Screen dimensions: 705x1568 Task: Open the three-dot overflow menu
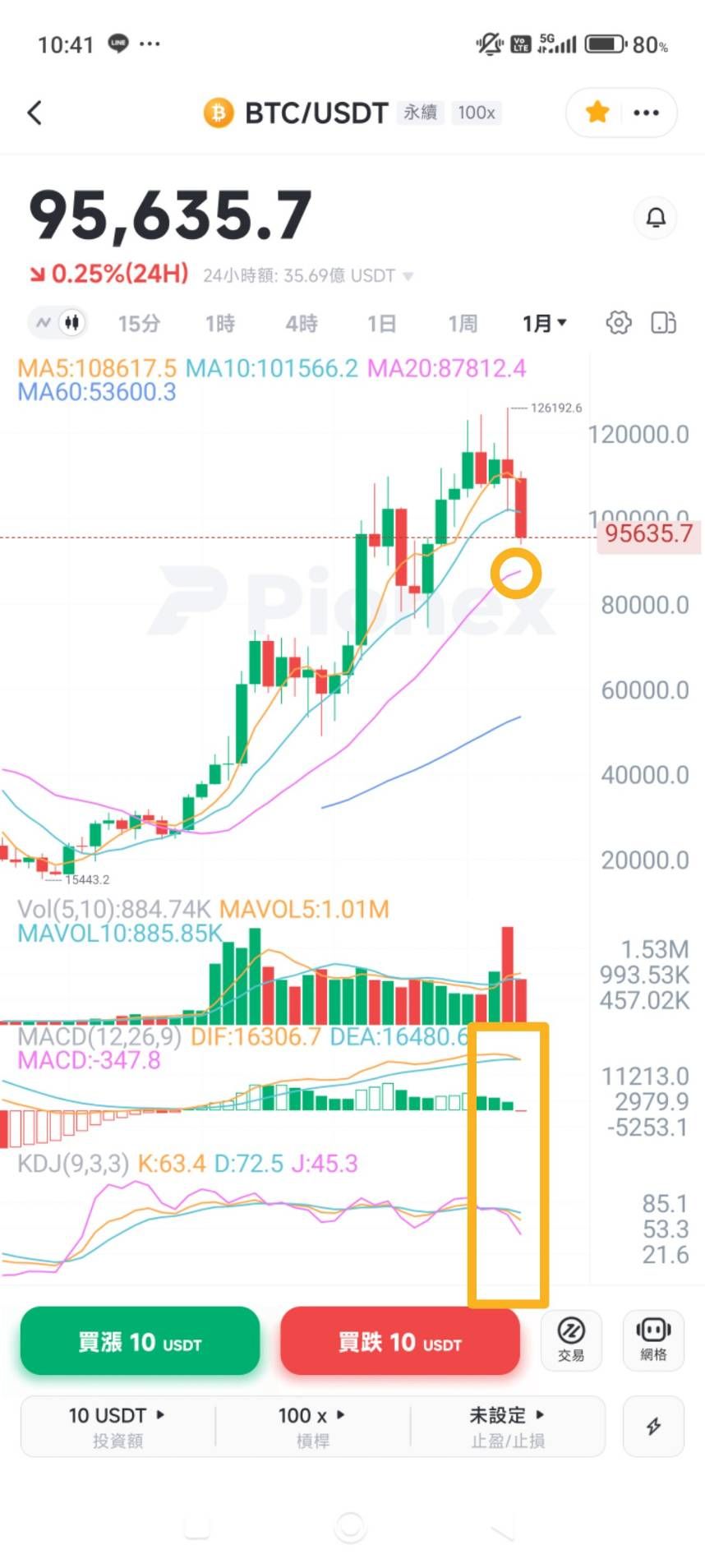click(x=647, y=113)
